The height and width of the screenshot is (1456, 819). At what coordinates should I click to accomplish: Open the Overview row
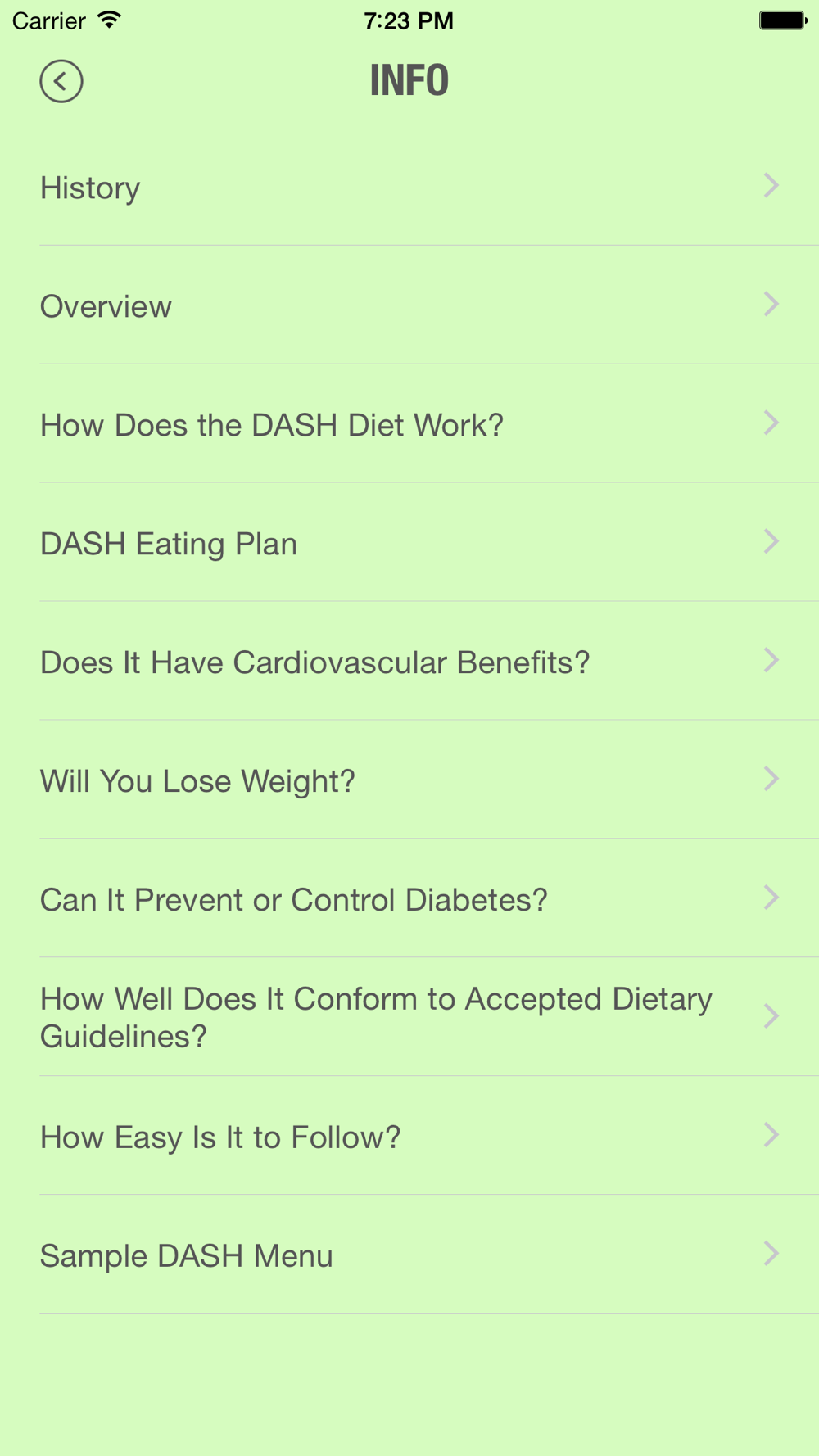tap(409, 305)
